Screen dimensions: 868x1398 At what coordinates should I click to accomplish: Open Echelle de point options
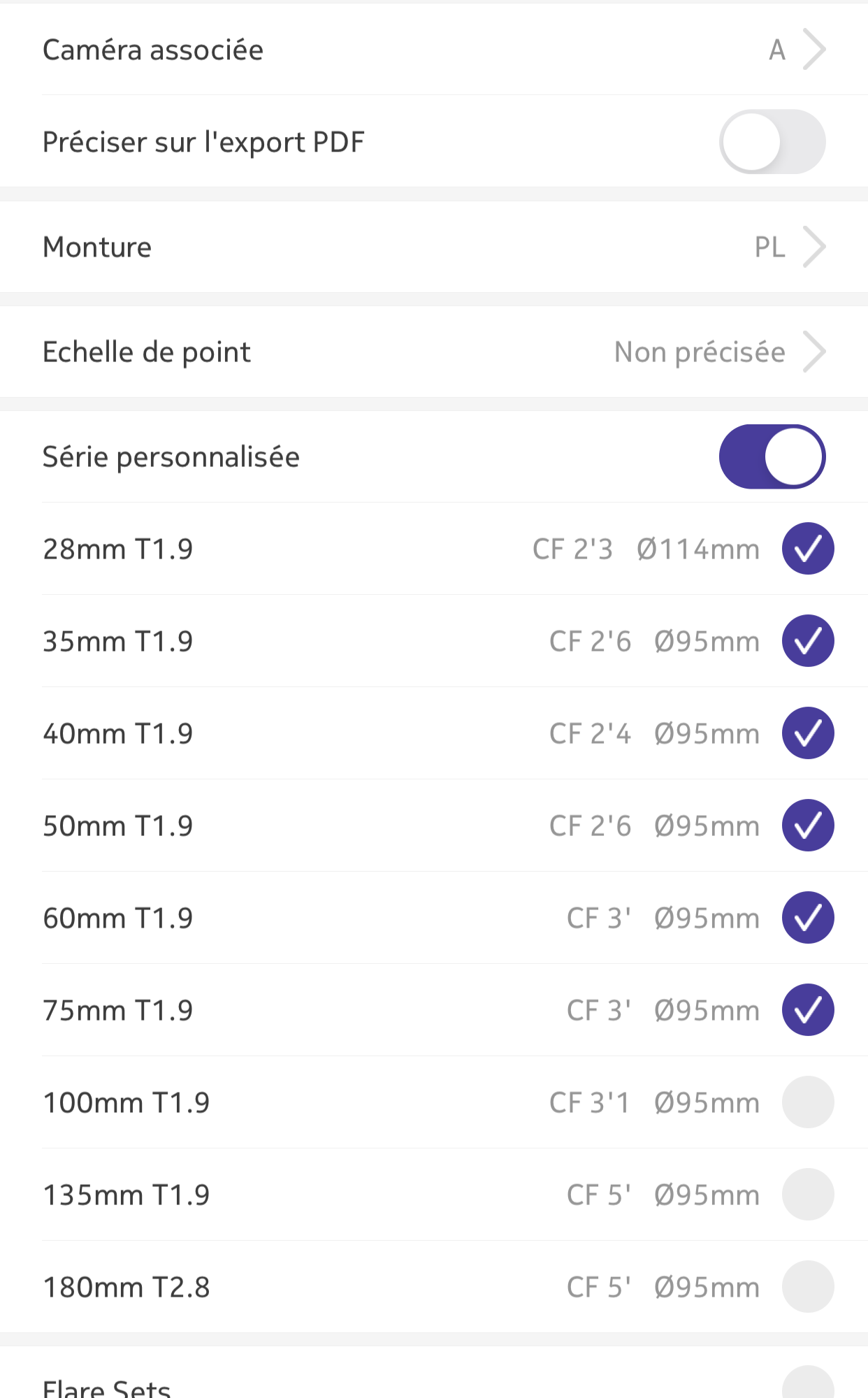point(434,352)
